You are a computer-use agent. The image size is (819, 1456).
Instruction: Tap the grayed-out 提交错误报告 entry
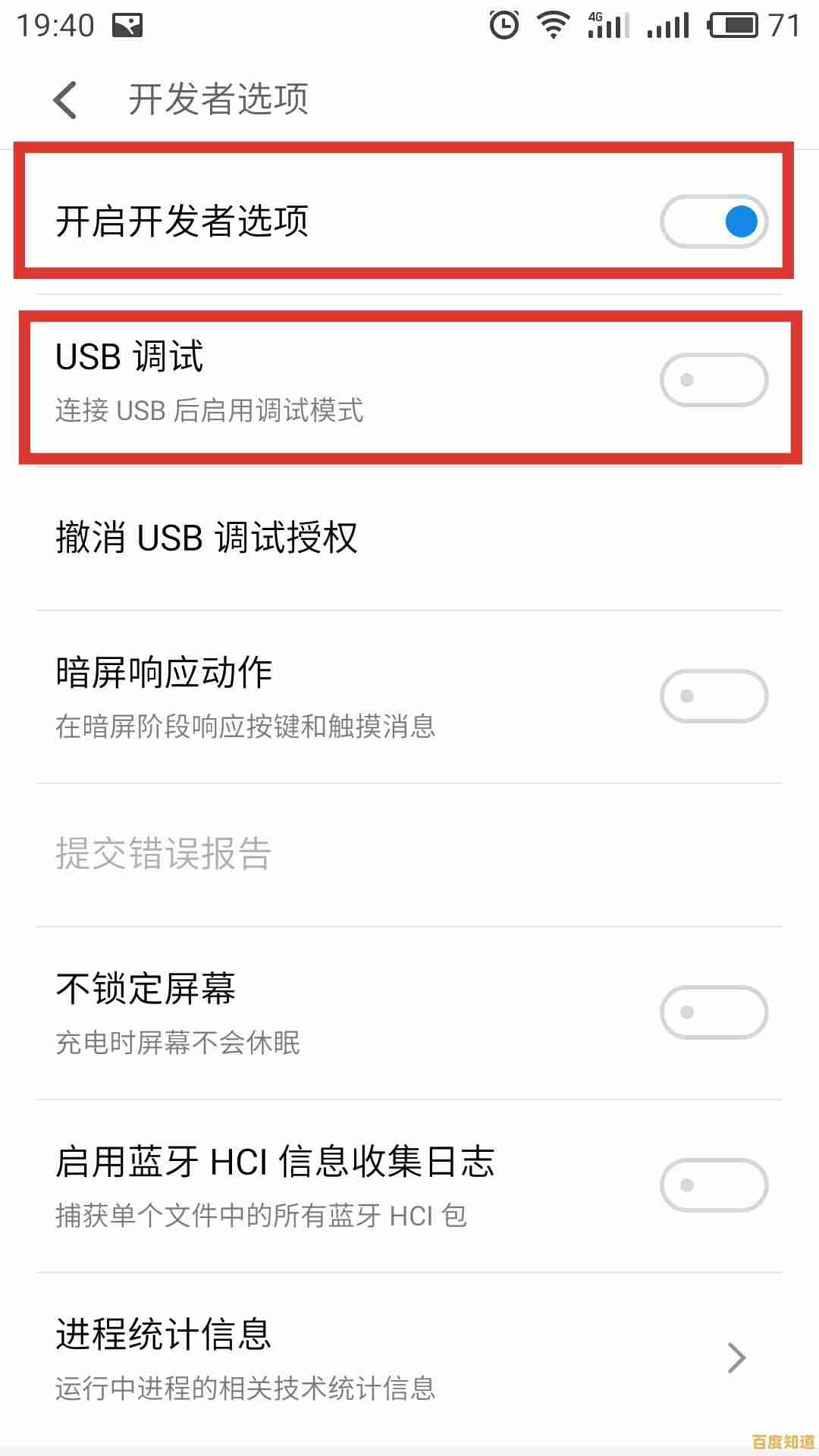click(165, 853)
